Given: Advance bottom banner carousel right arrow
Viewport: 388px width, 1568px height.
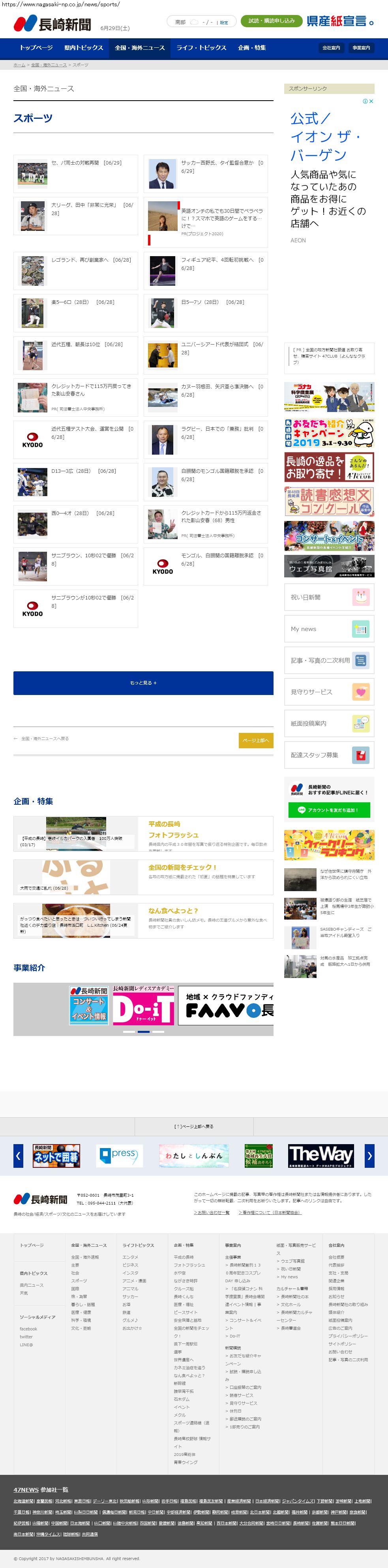Looking at the screenshot, I should 369,1155.
